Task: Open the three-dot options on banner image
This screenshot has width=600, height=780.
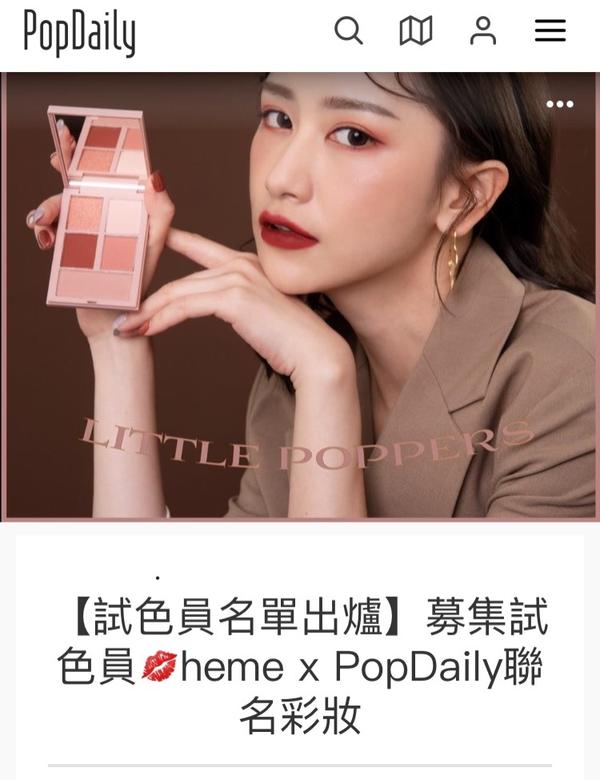Action: click(560, 104)
